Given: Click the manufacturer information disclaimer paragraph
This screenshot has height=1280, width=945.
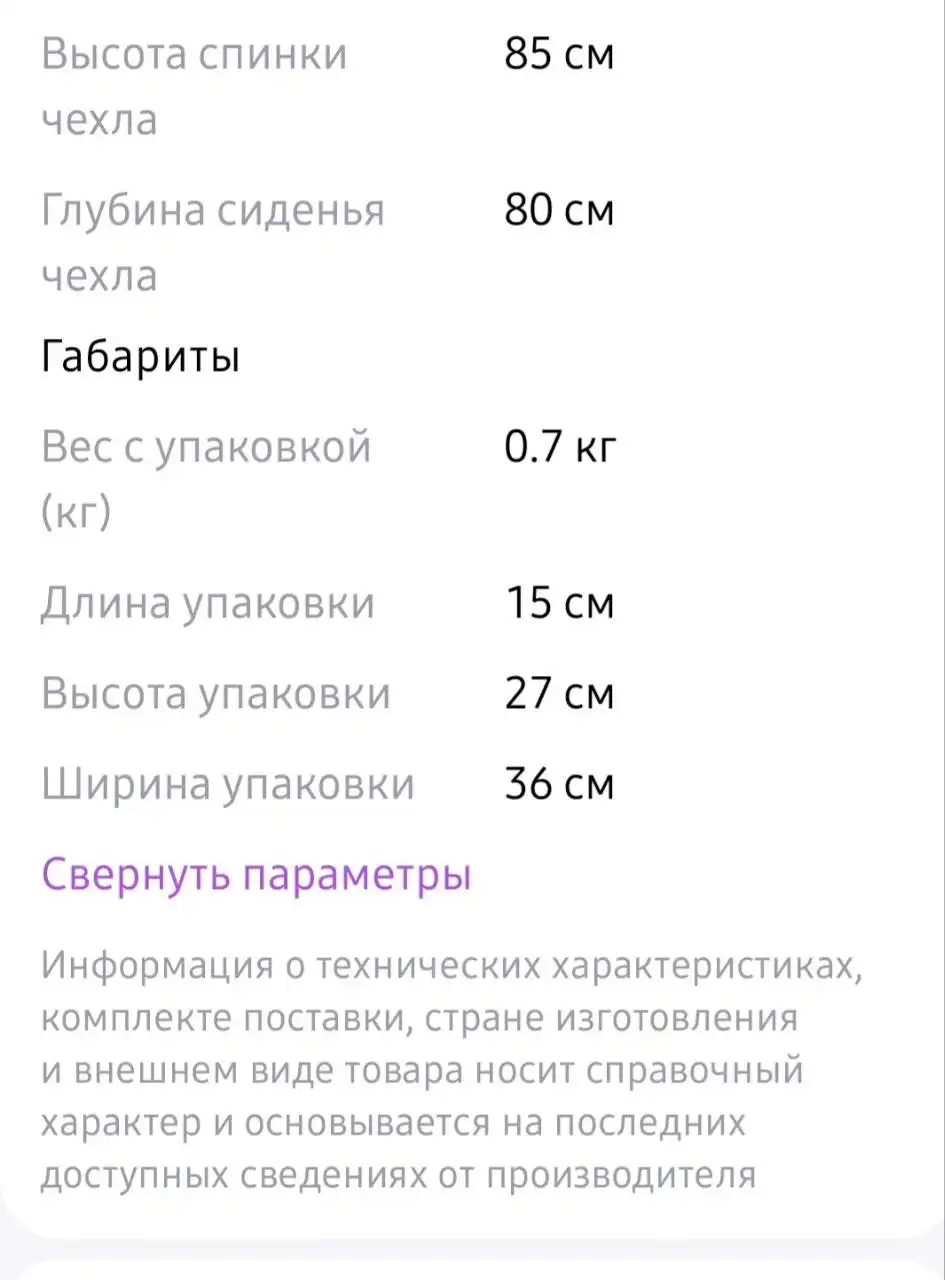Looking at the screenshot, I should [420, 1067].
